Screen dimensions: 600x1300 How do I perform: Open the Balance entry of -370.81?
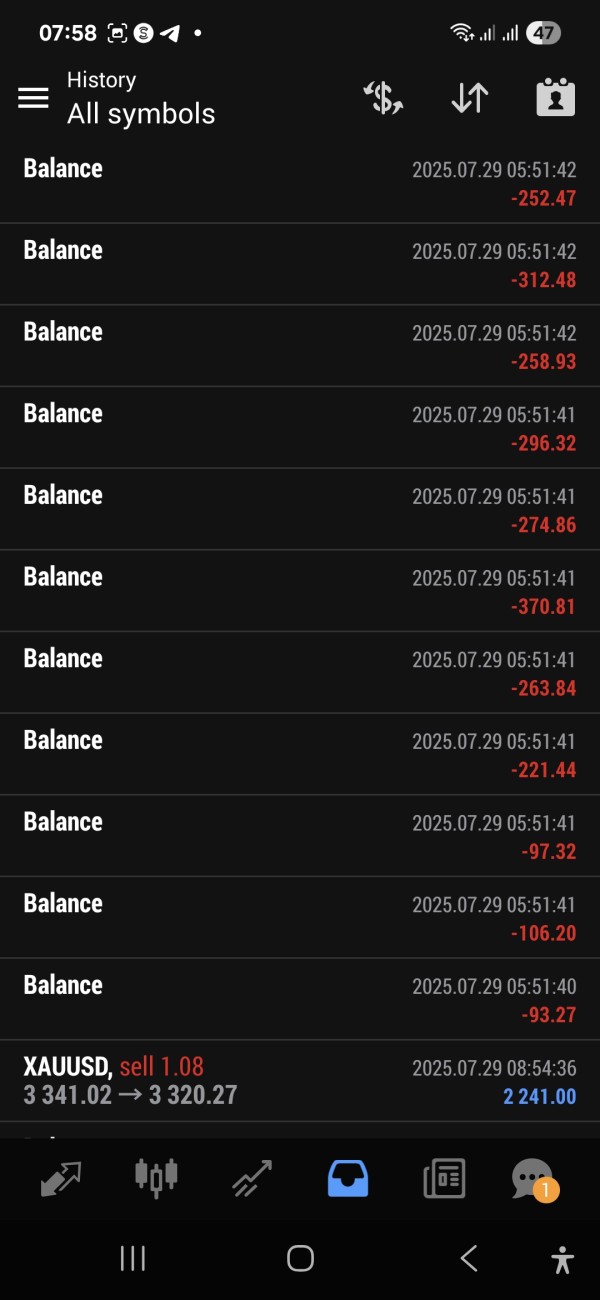[300, 590]
